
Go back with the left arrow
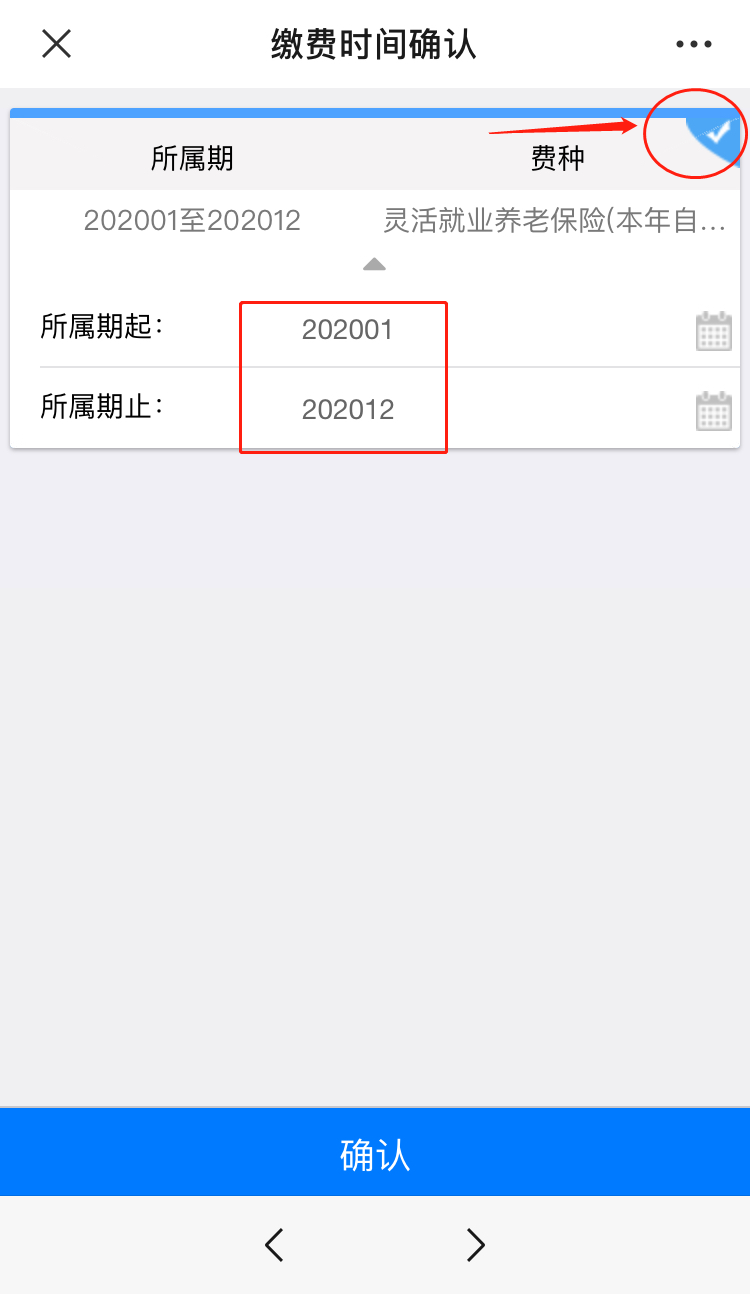pos(274,1244)
